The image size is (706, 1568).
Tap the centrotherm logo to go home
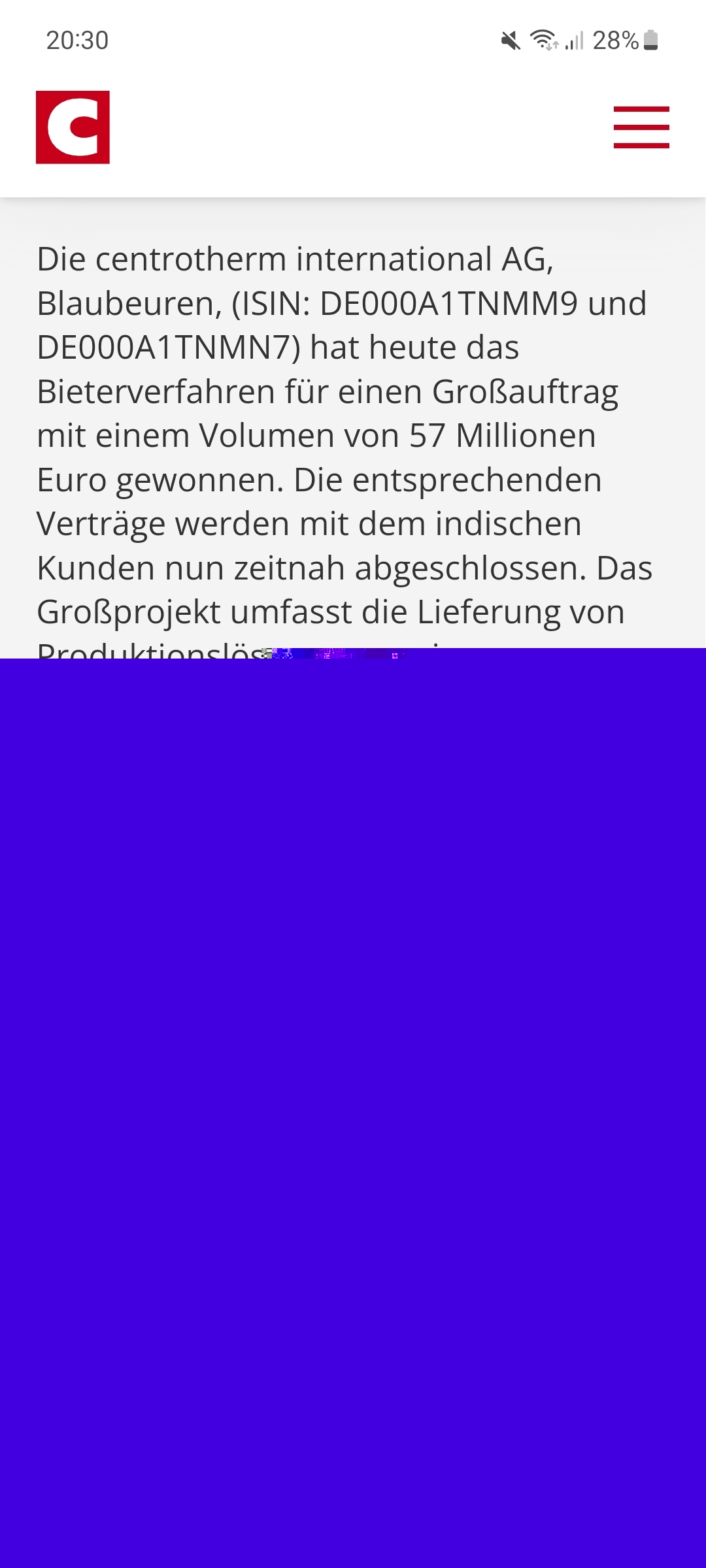point(73,127)
